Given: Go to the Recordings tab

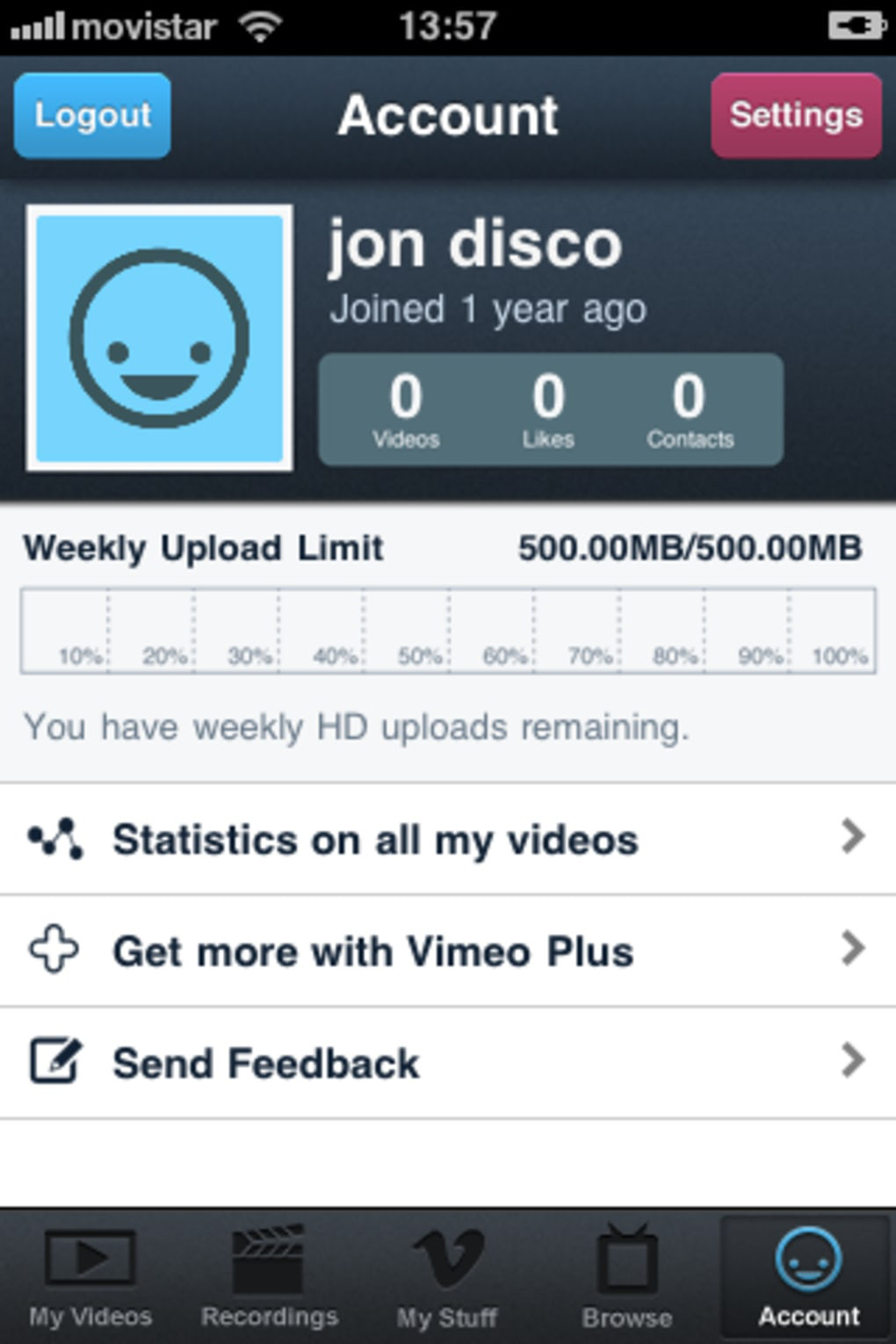Looking at the screenshot, I should click(269, 1276).
